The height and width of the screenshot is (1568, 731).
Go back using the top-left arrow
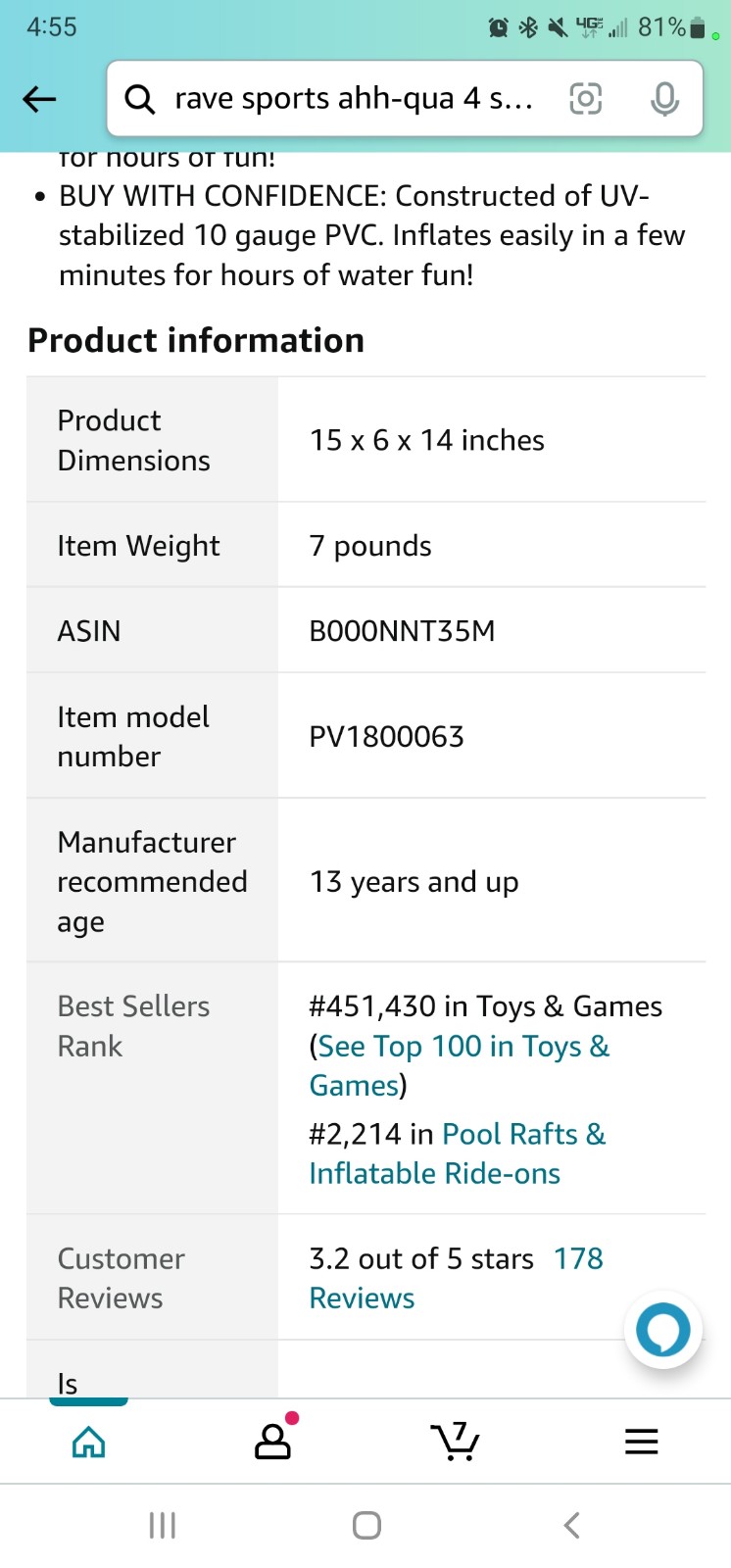(x=39, y=98)
